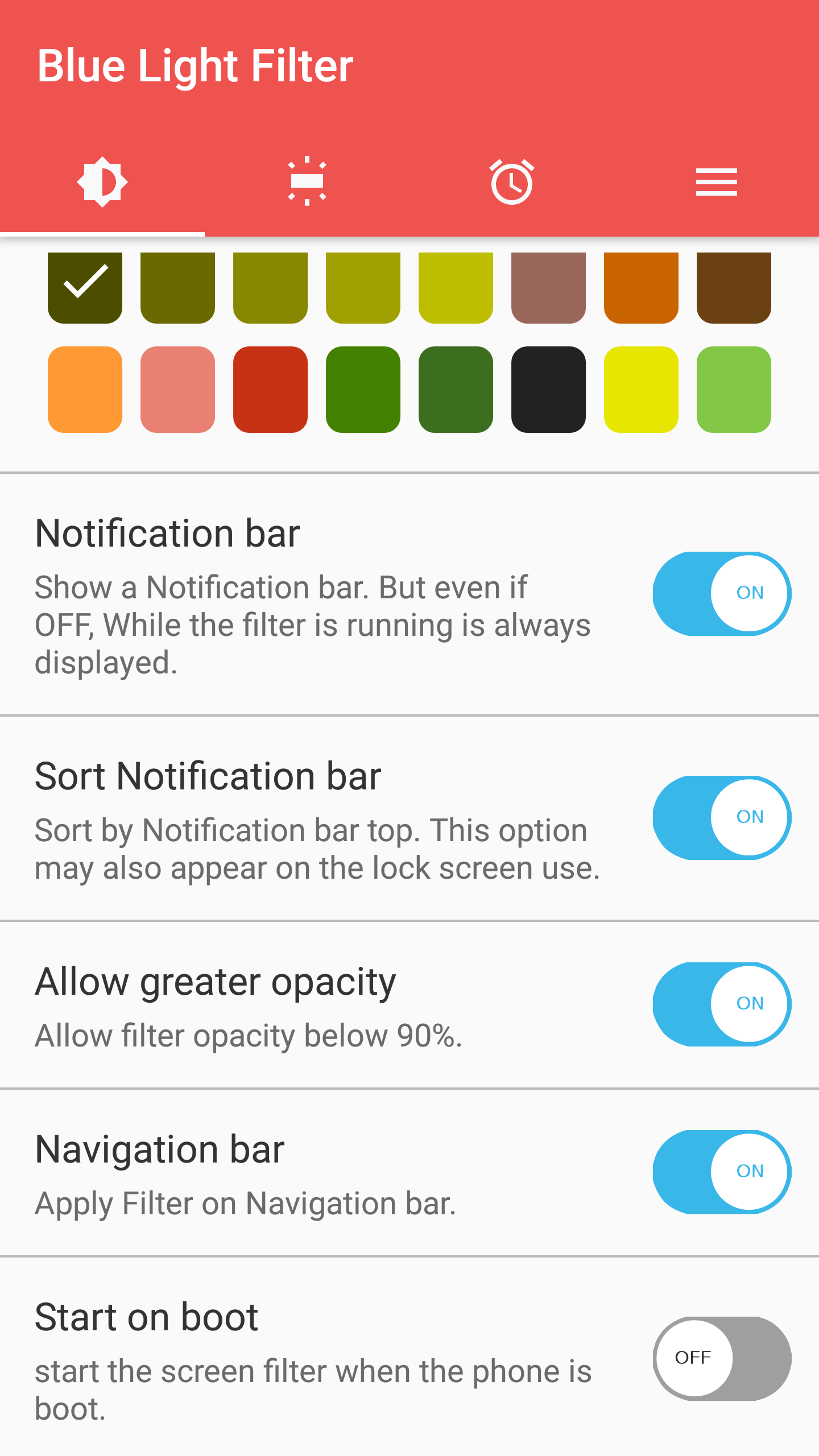Tap the checked dark olive color swatch
Image resolution: width=819 pixels, height=1456 pixels.
click(85, 287)
